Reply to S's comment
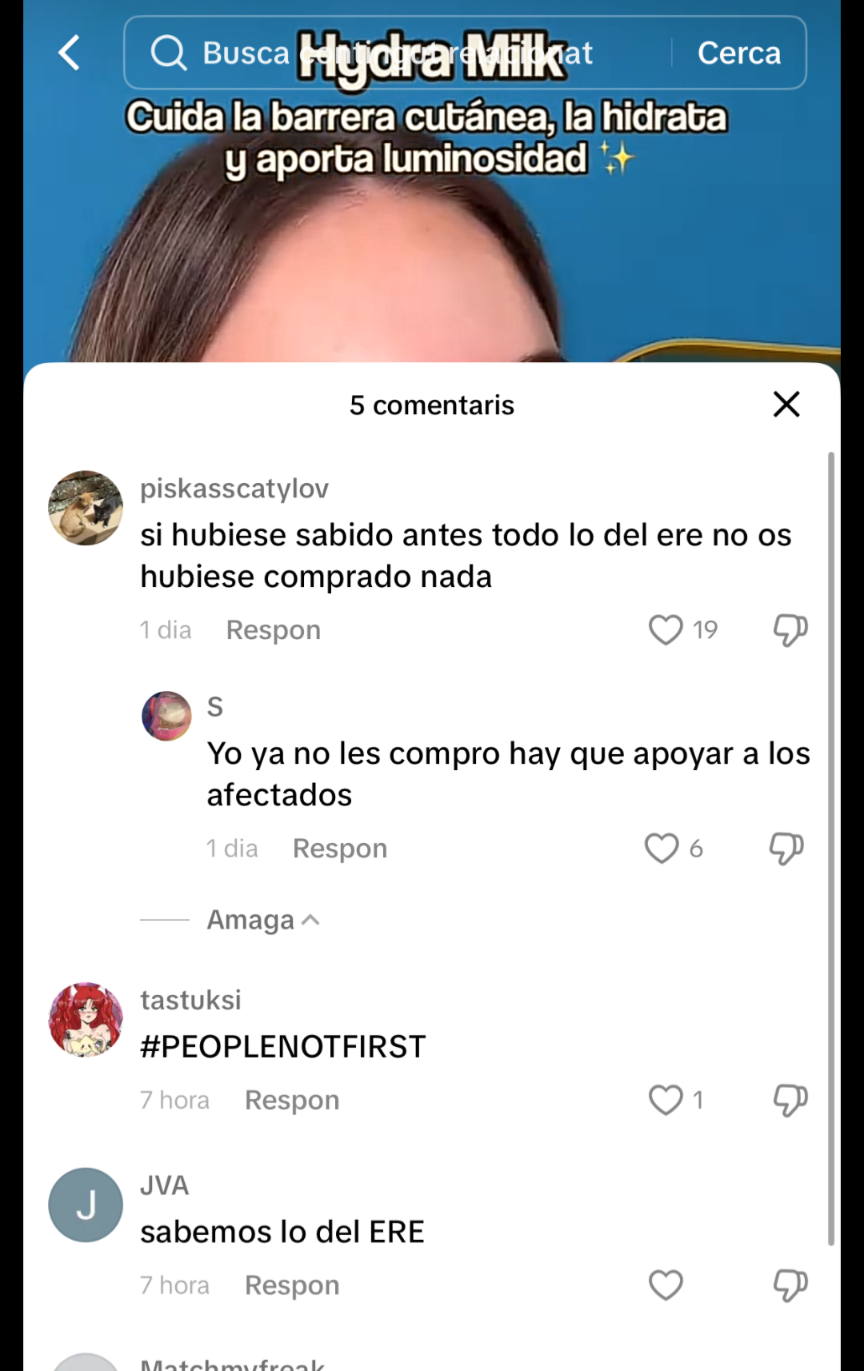 click(339, 848)
